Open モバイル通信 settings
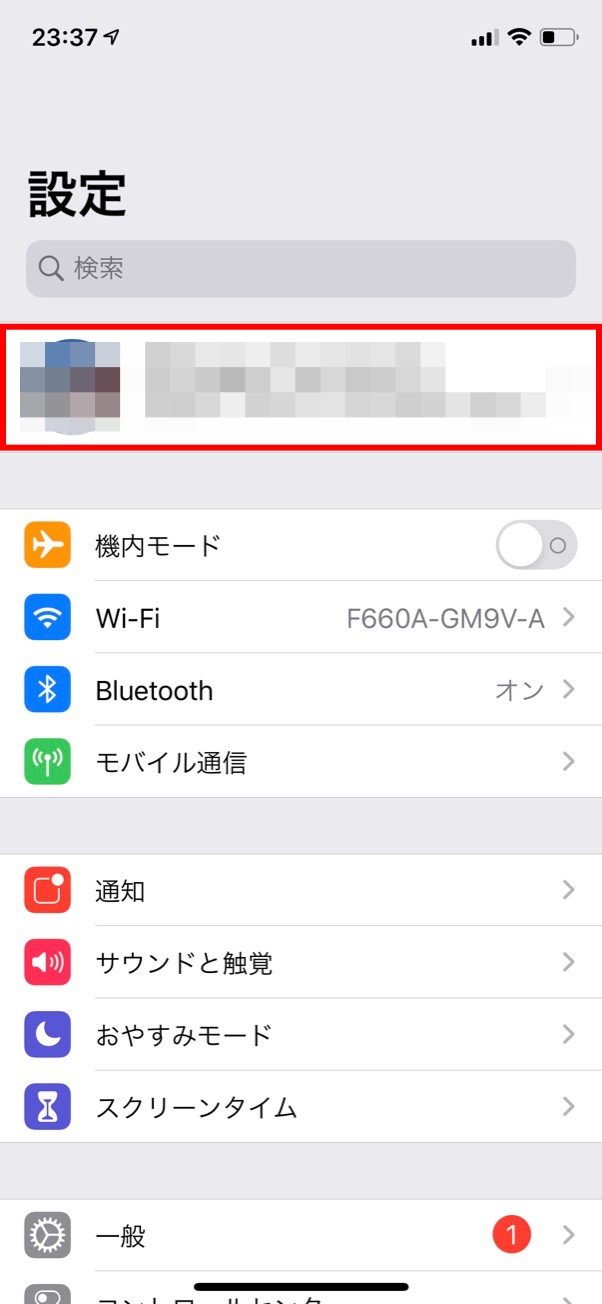 coord(301,762)
